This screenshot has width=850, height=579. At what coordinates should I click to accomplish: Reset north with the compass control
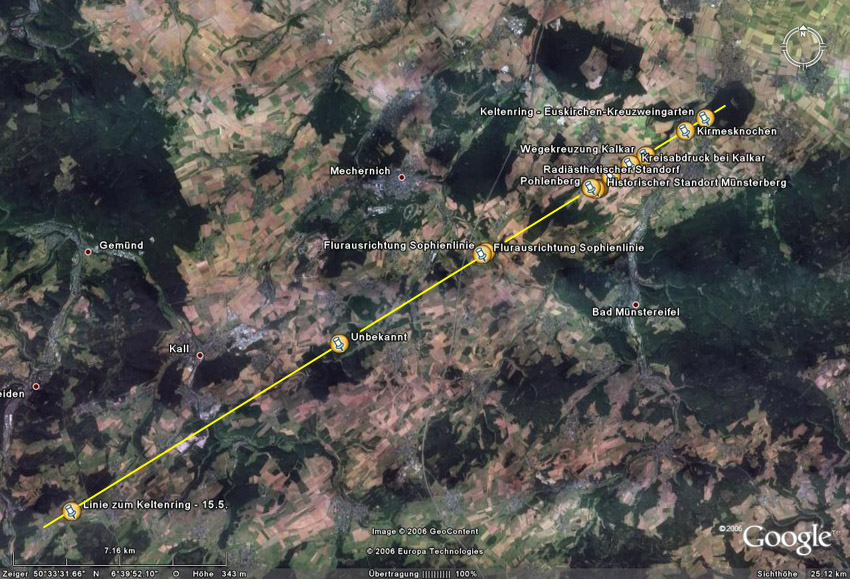tap(804, 46)
